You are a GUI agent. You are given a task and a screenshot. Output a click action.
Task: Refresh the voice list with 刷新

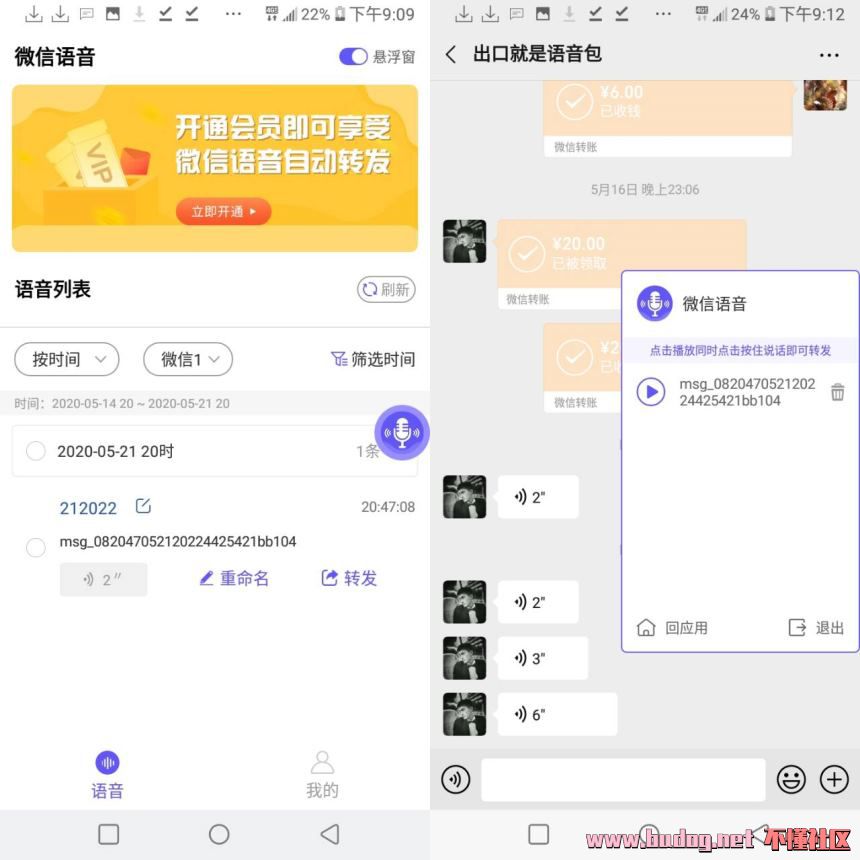(x=386, y=289)
